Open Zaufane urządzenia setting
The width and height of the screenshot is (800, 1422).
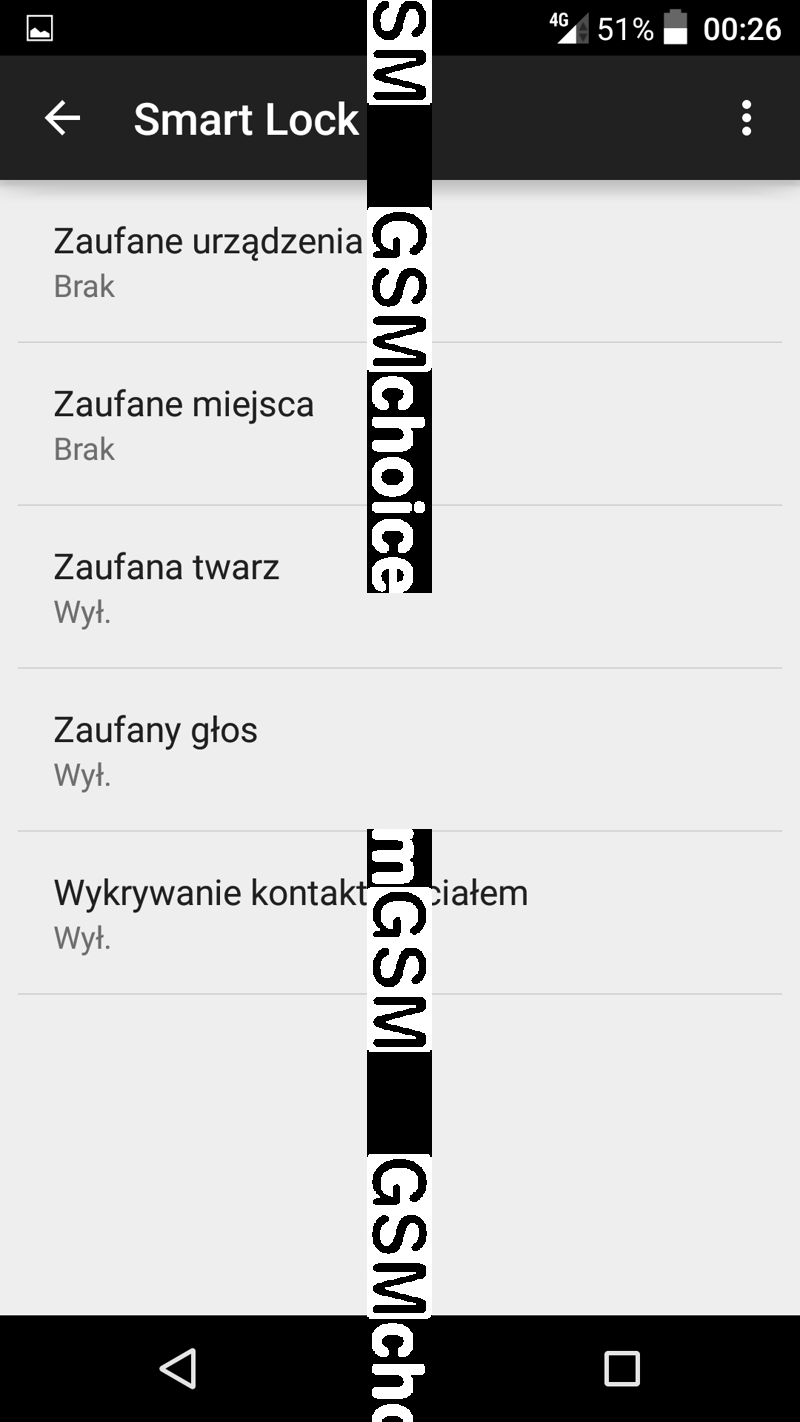[400, 262]
